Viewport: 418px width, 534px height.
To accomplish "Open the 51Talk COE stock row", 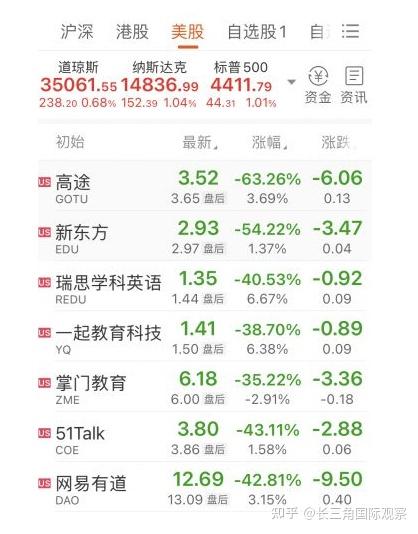I will pos(205,436).
